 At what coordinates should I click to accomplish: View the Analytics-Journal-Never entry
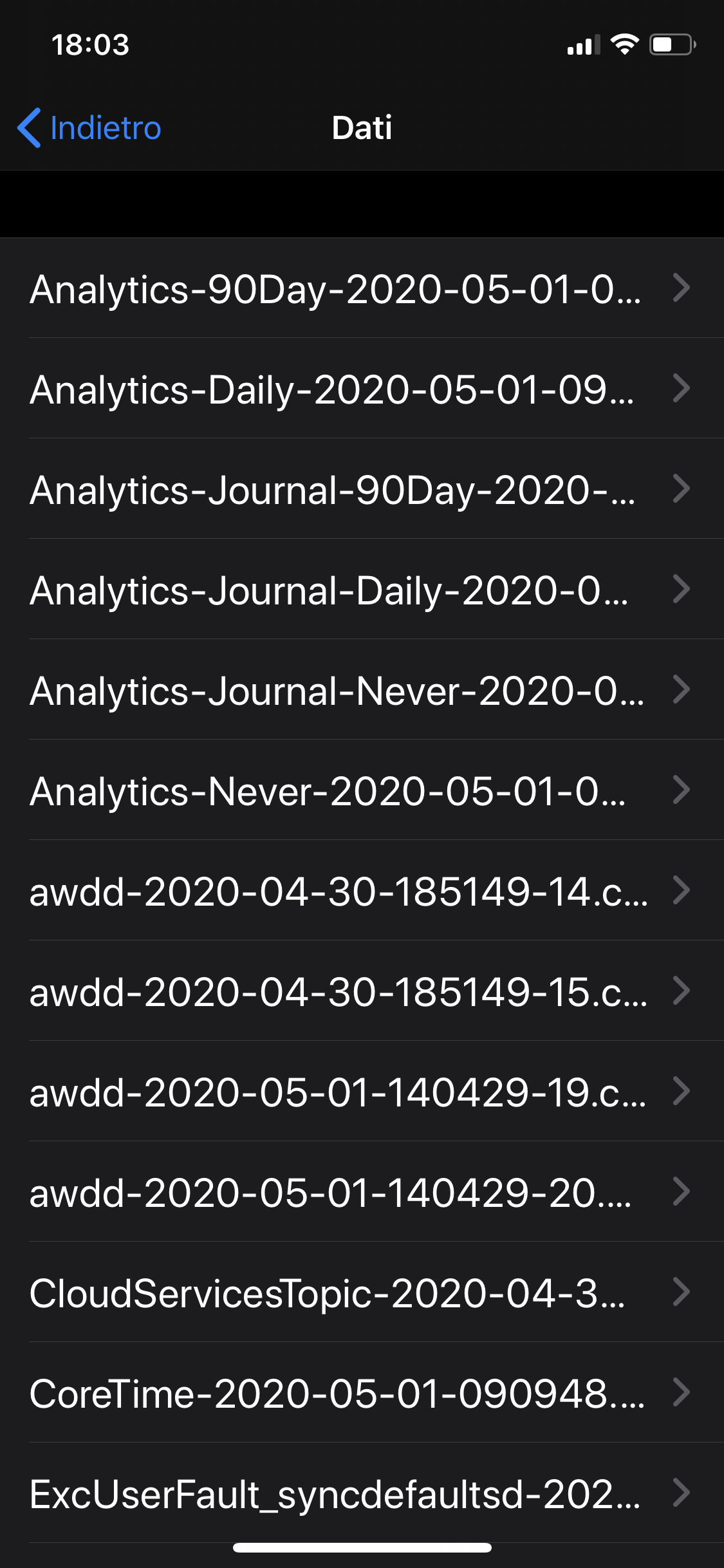(362, 690)
